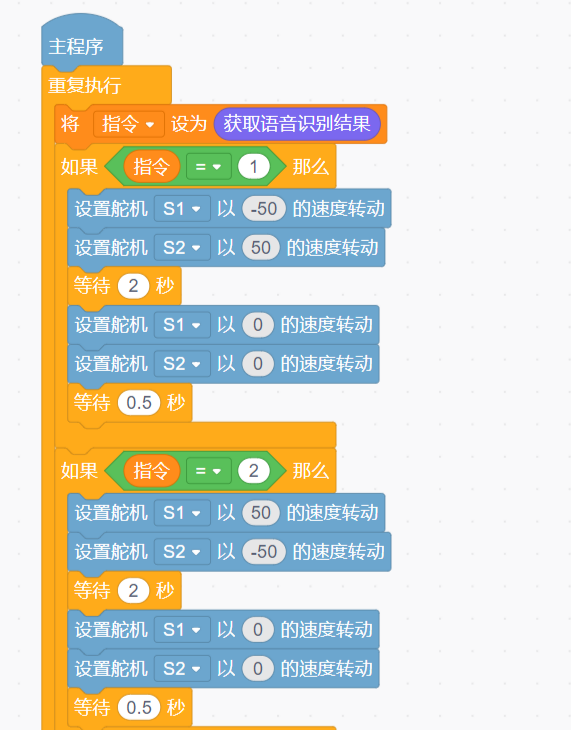Edit the -50 speed of S1 under 指令=1
This screenshot has height=730, width=571.
pyautogui.click(x=264, y=209)
